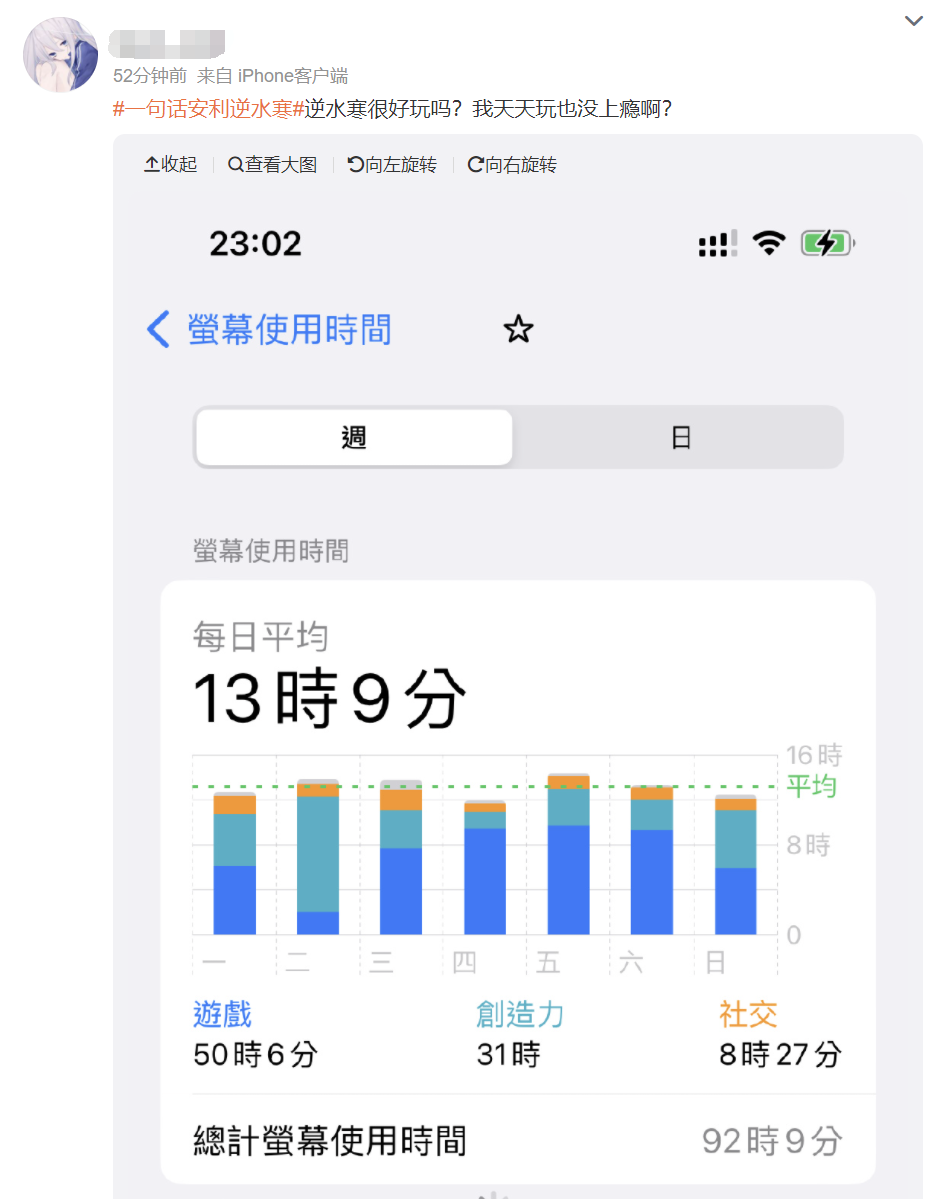
Task: Click the cellular signal bars icon
Action: tap(717, 242)
